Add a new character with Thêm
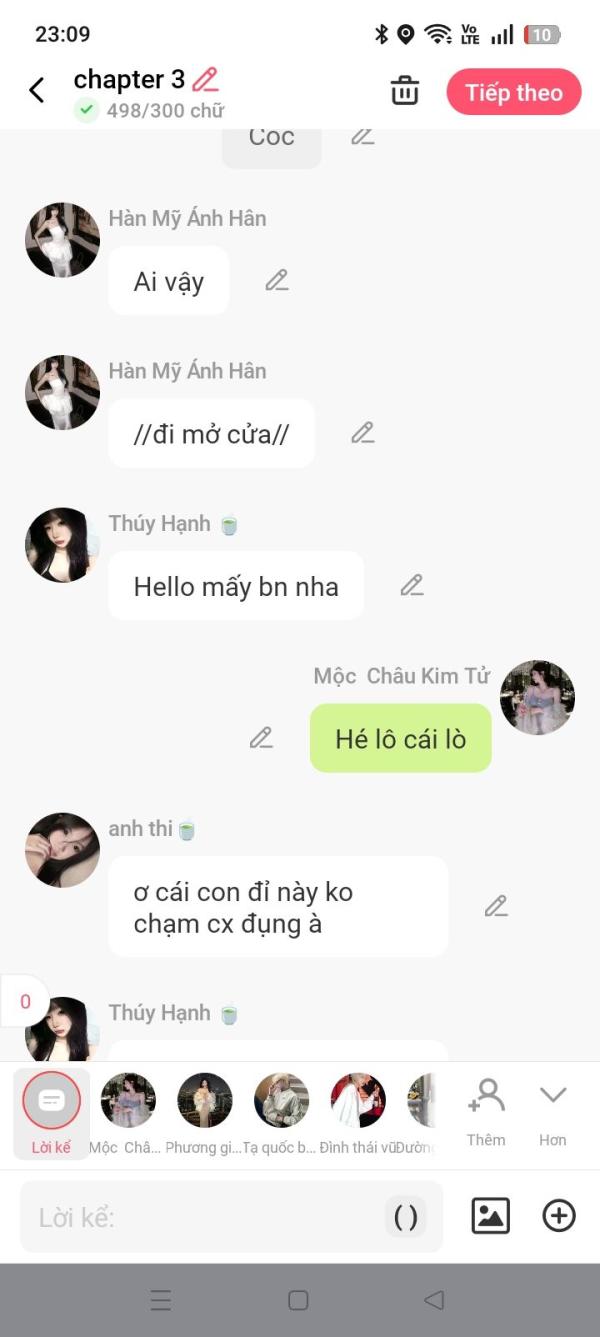This screenshot has height=1337, width=600. 486,1112
